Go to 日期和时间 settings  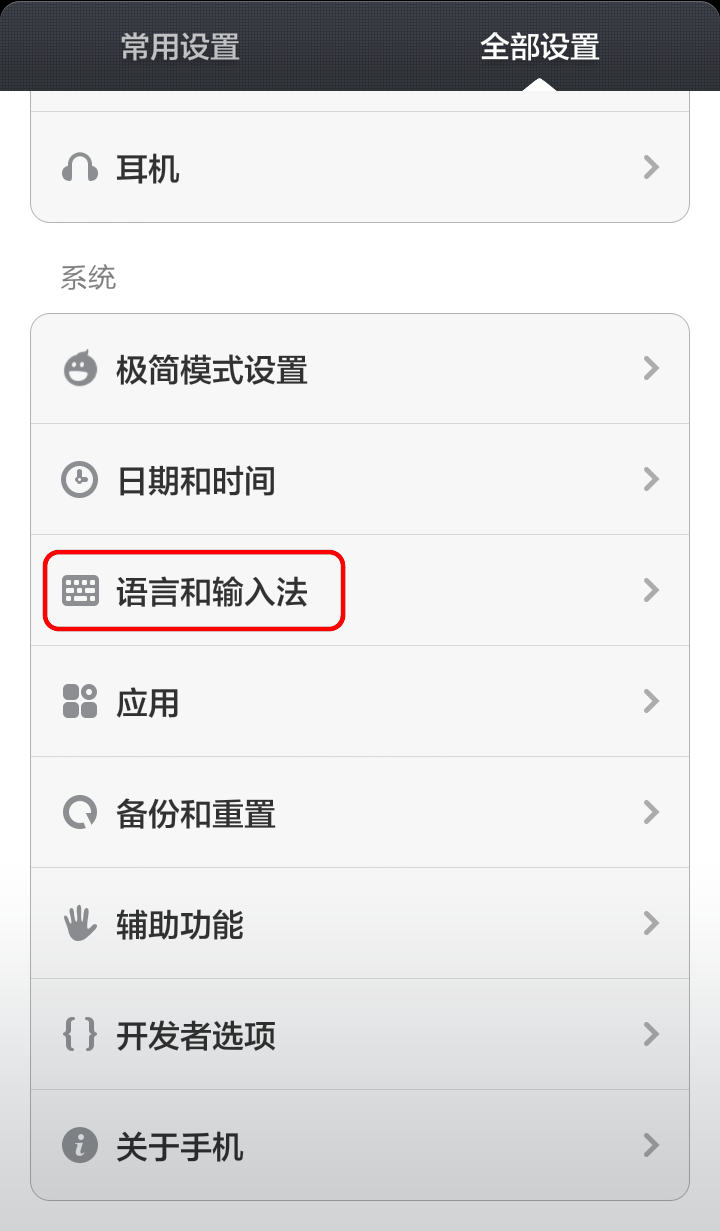tap(360, 481)
